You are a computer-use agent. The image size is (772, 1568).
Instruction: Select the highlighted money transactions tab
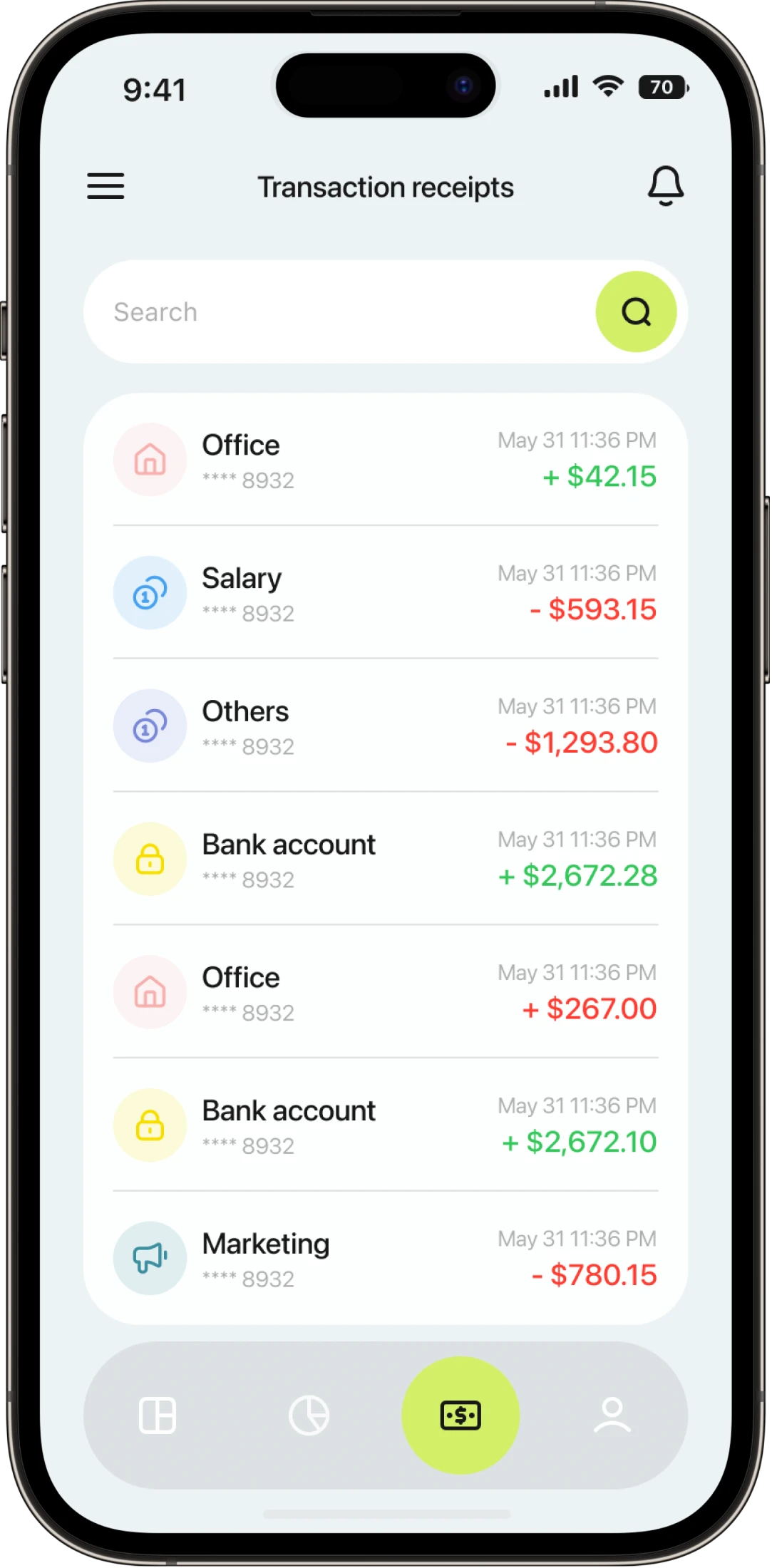pyautogui.click(x=460, y=1415)
